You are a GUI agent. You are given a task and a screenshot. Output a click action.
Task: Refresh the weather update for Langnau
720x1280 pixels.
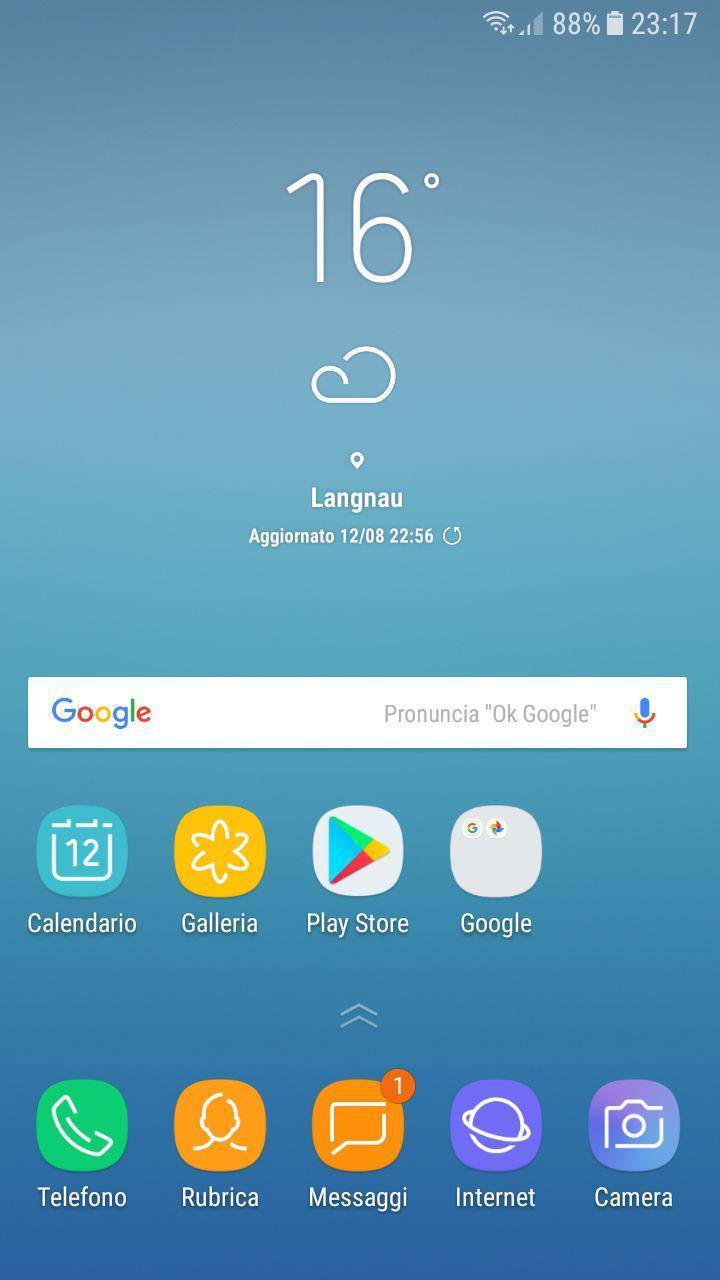[452, 536]
